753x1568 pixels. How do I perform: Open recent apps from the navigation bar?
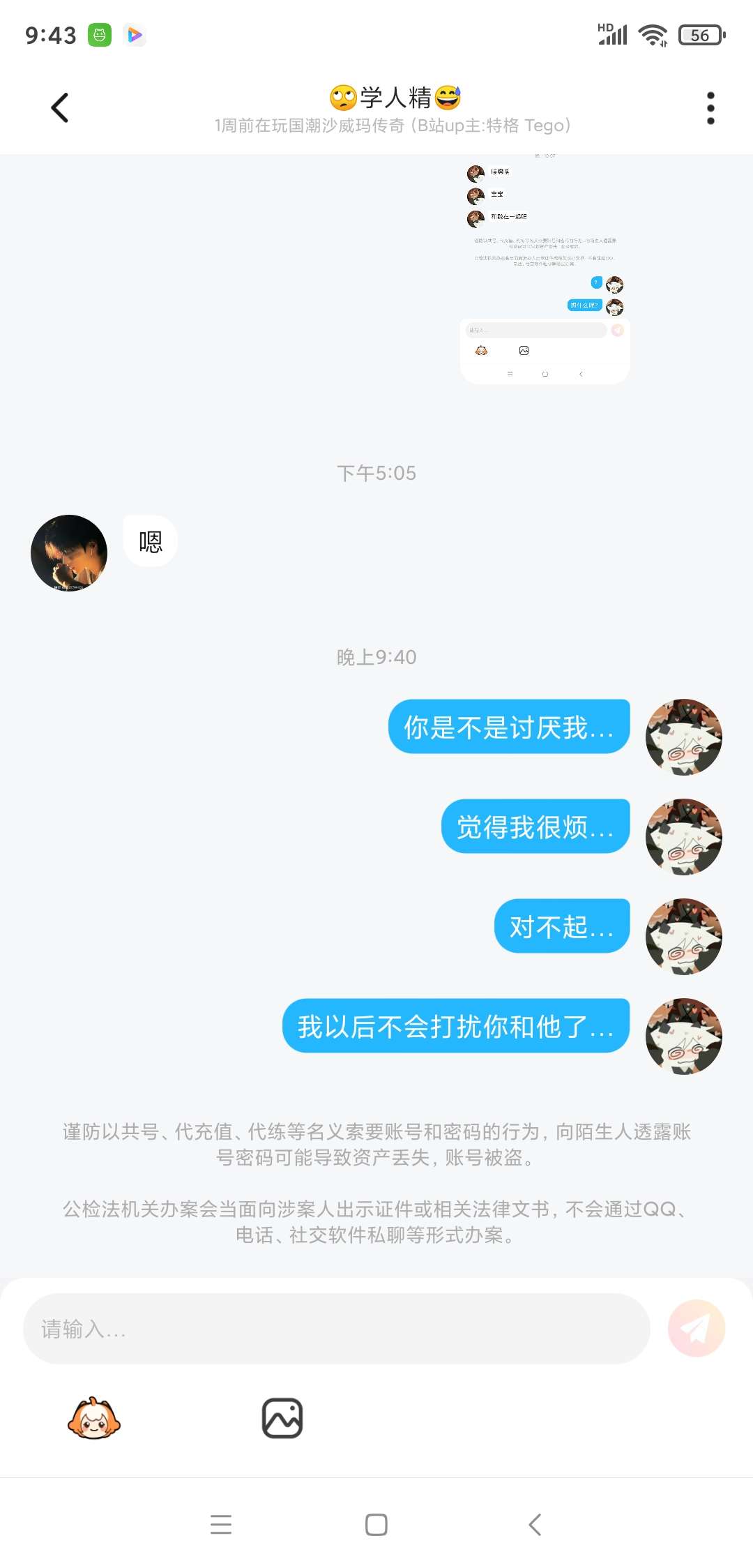(220, 1525)
